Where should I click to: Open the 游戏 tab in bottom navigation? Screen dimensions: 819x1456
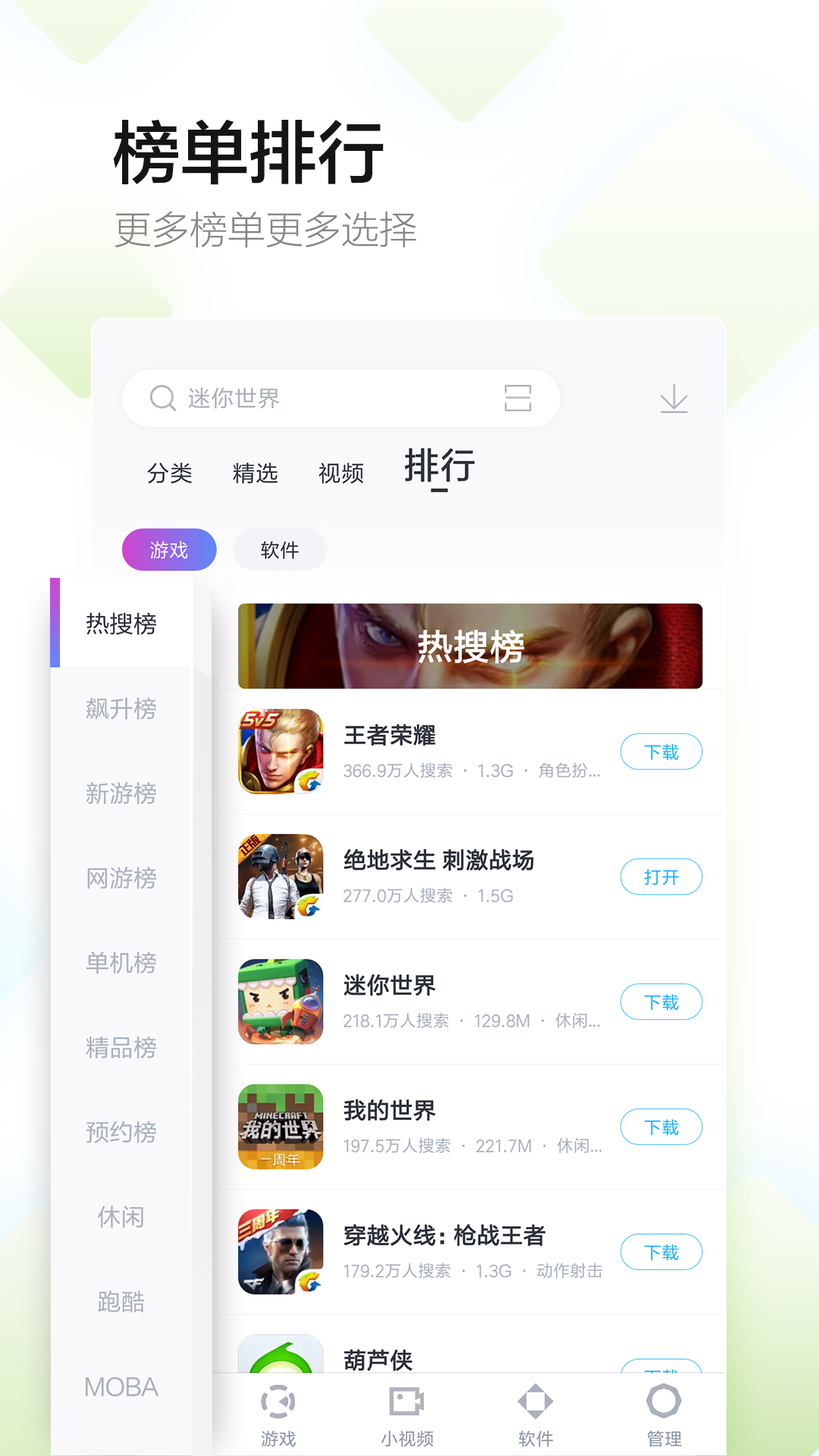tap(279, 1414)
